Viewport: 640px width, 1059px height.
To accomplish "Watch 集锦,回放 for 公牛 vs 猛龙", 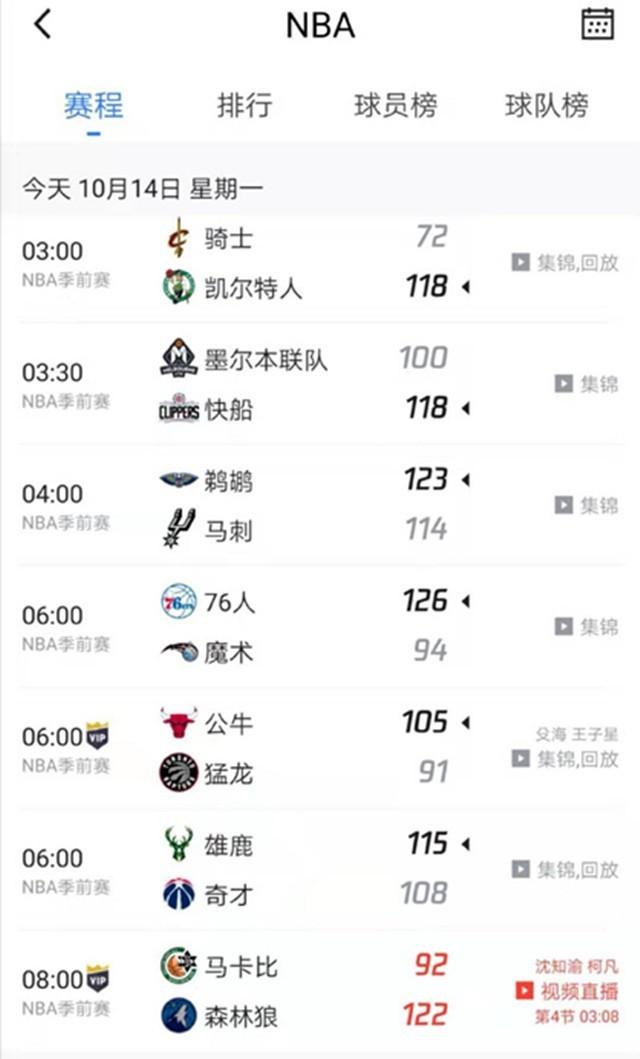I will (x=565, y=759).
